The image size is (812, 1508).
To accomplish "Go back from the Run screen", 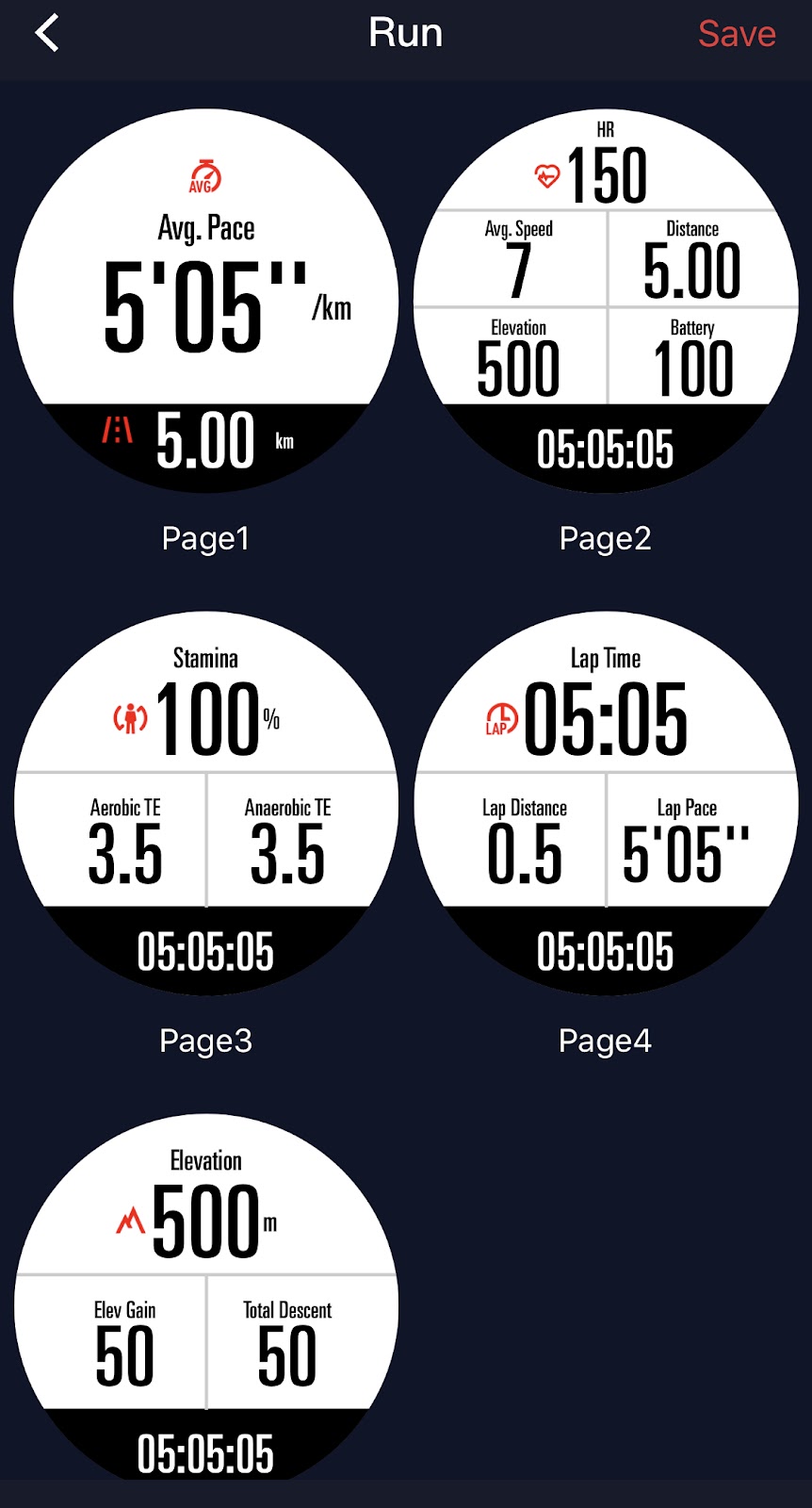I will (47, 34).
